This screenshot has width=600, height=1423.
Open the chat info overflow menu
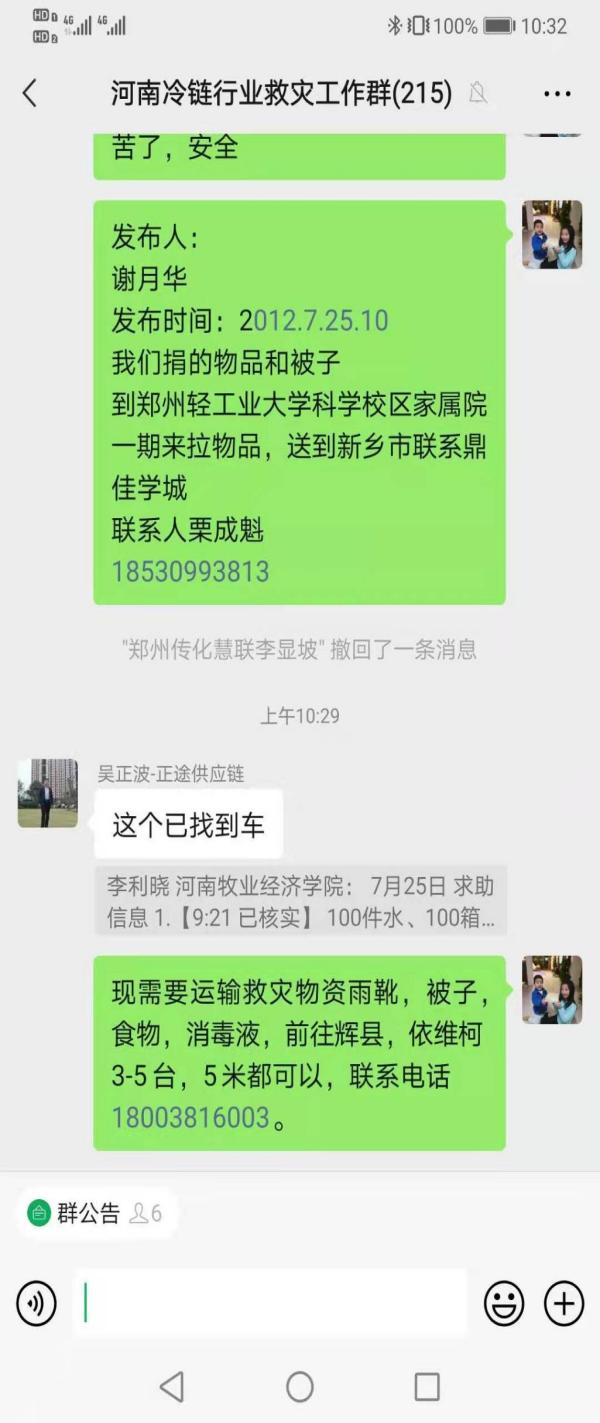[x=557, y=94]
